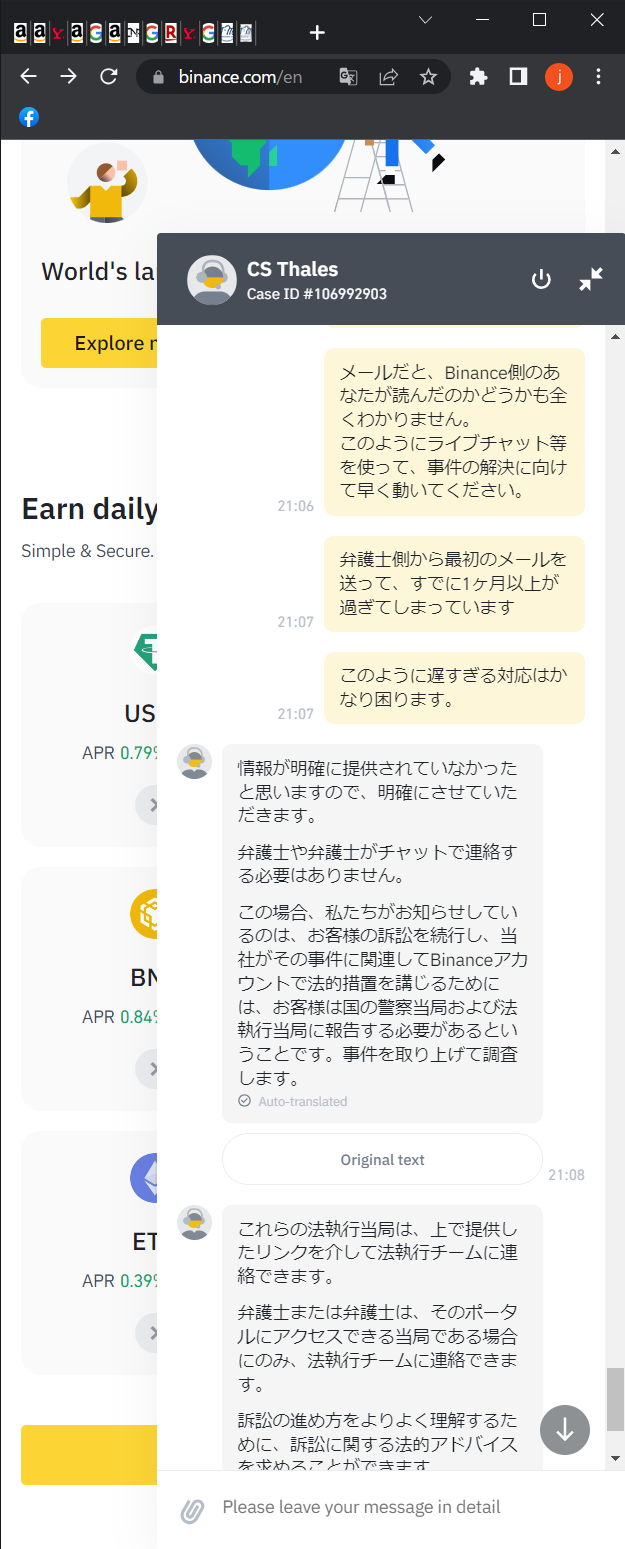Open the translate page icon
This screenshot has height=1549, width=625.
tap(348, 77)
